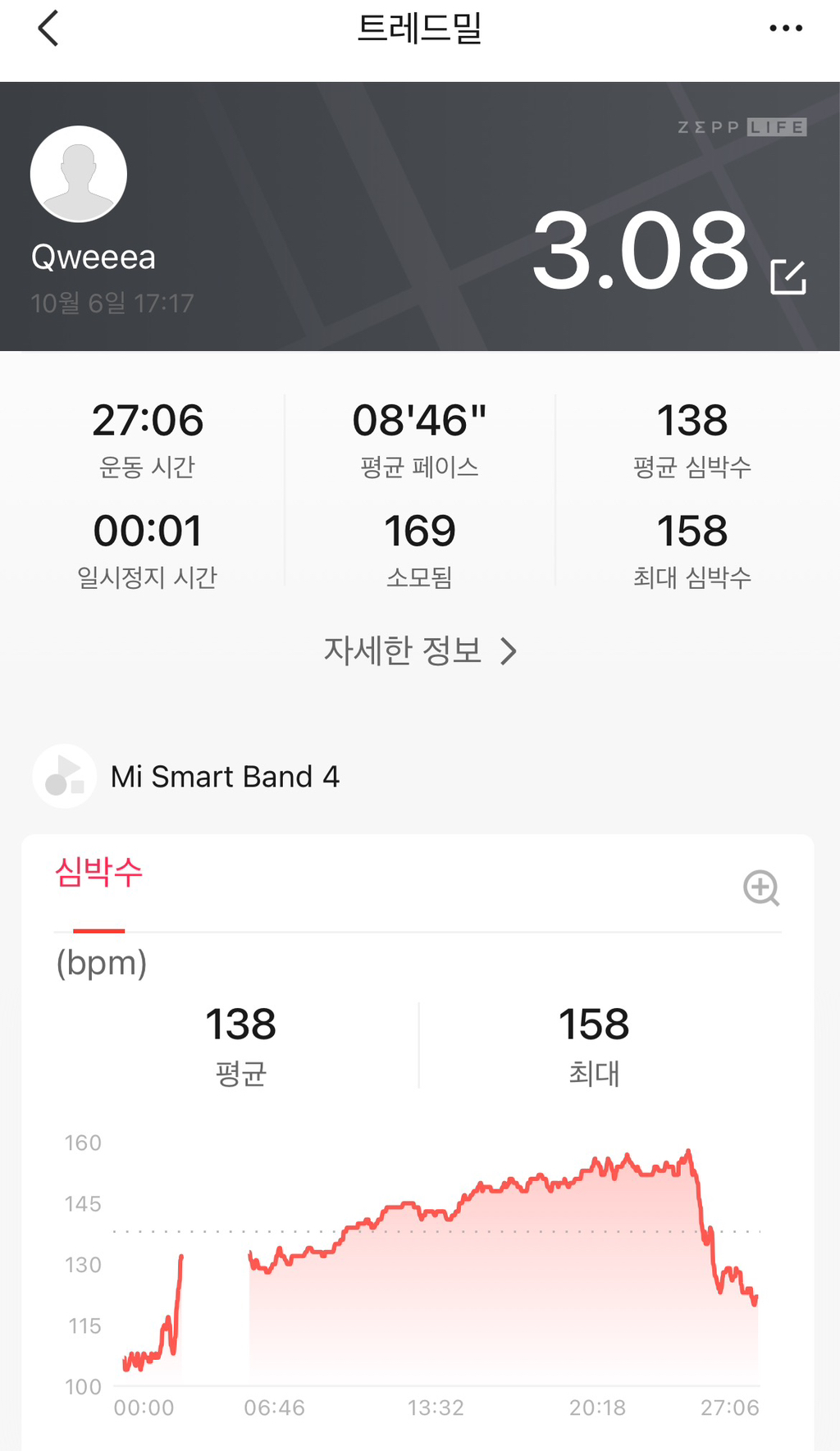Click the magnifier icon on heart rate chart
The height and width of the screenshot is (1451, 840).
(x=760, y=888)
